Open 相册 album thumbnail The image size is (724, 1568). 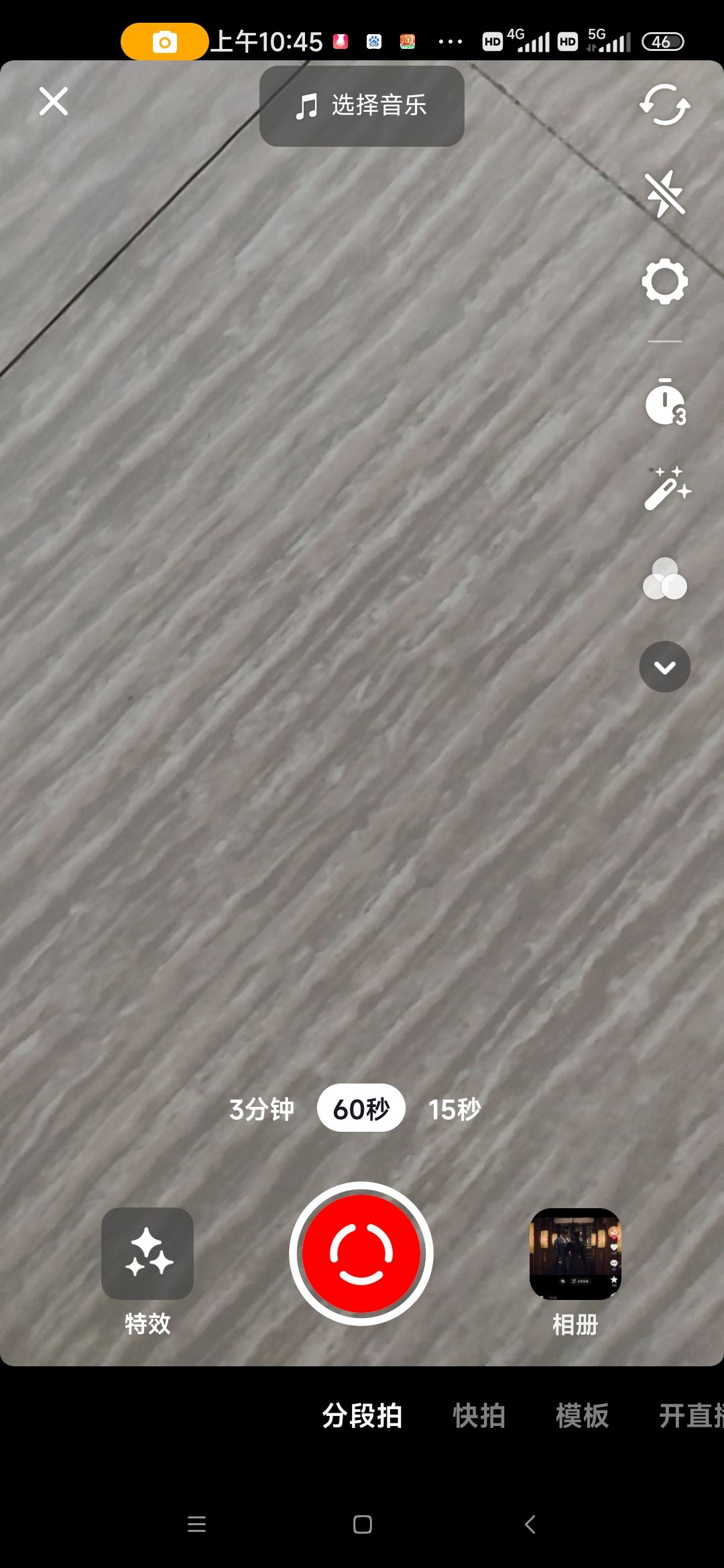coord(575,1254)
